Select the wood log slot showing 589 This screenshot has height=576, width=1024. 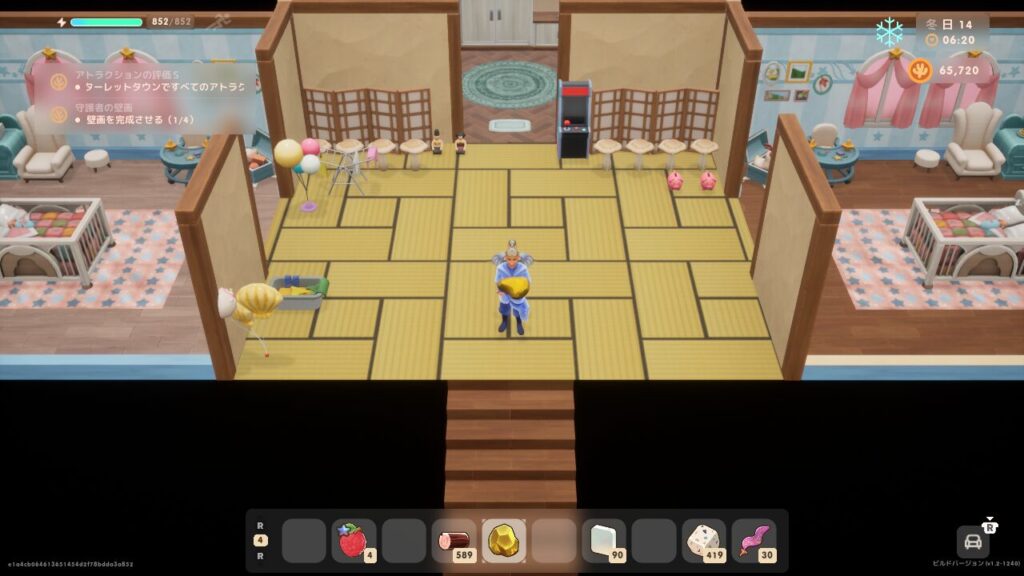pos(454,540)
